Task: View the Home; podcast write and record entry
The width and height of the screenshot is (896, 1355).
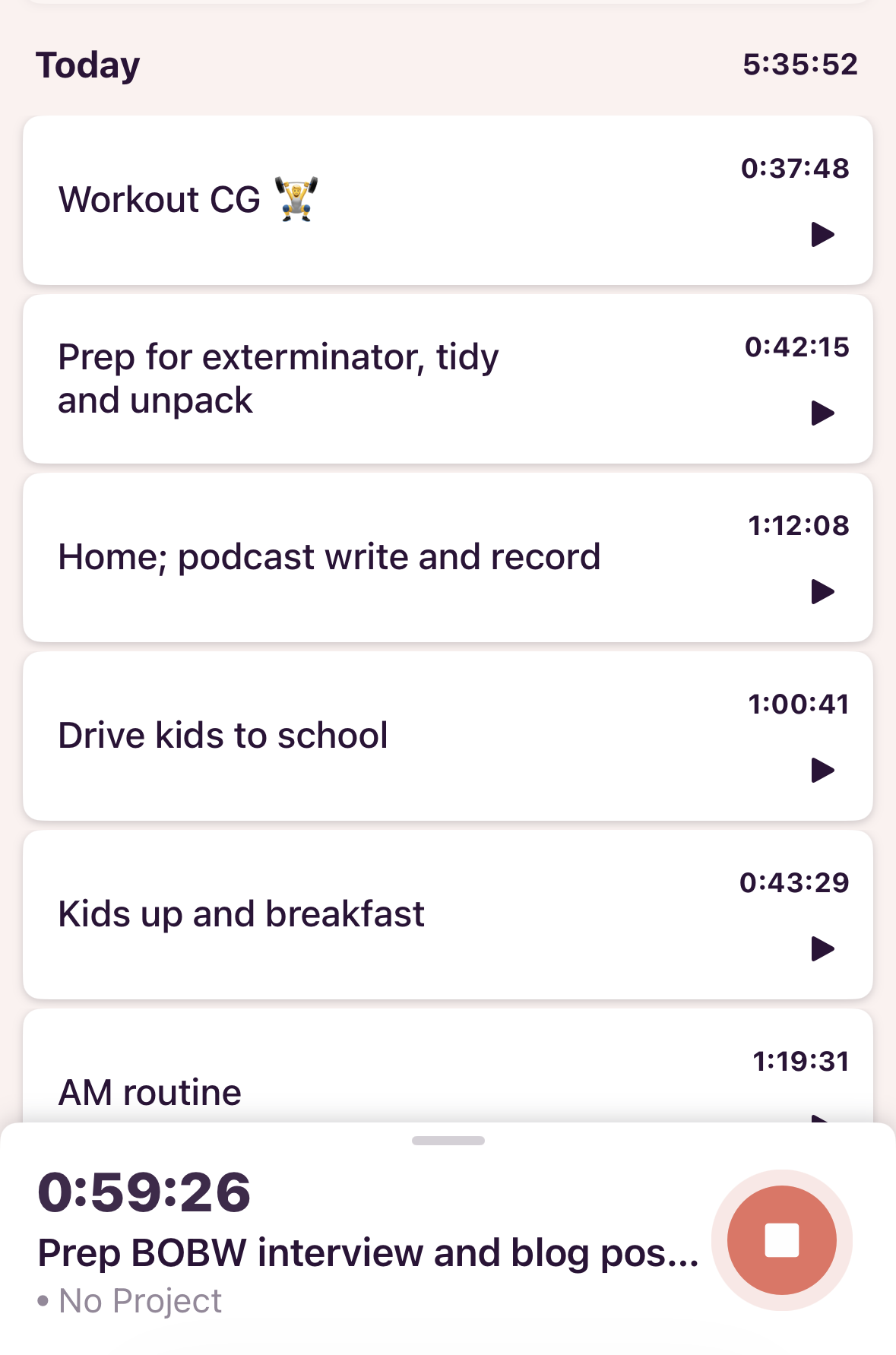Action: (x=328, y=557)
